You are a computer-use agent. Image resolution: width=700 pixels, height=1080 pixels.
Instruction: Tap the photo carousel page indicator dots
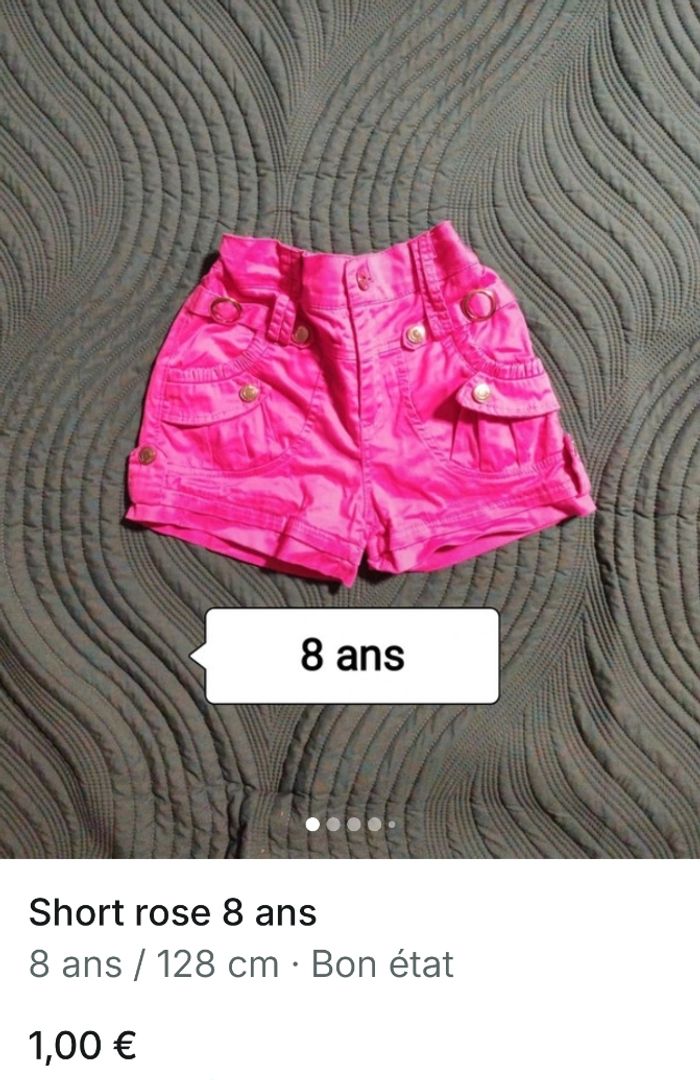click(x=350, y=825)
